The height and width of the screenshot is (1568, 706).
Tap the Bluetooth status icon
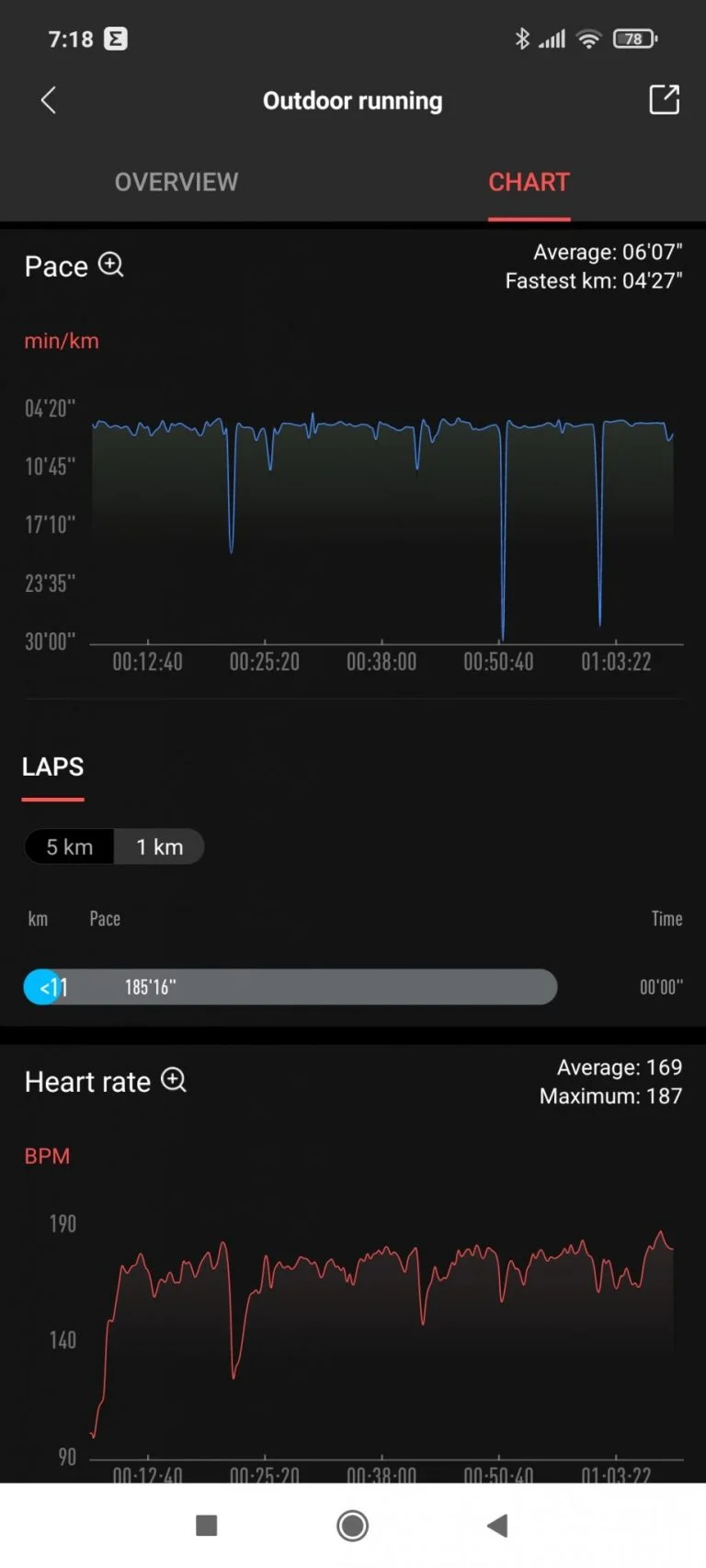[523, 39]
